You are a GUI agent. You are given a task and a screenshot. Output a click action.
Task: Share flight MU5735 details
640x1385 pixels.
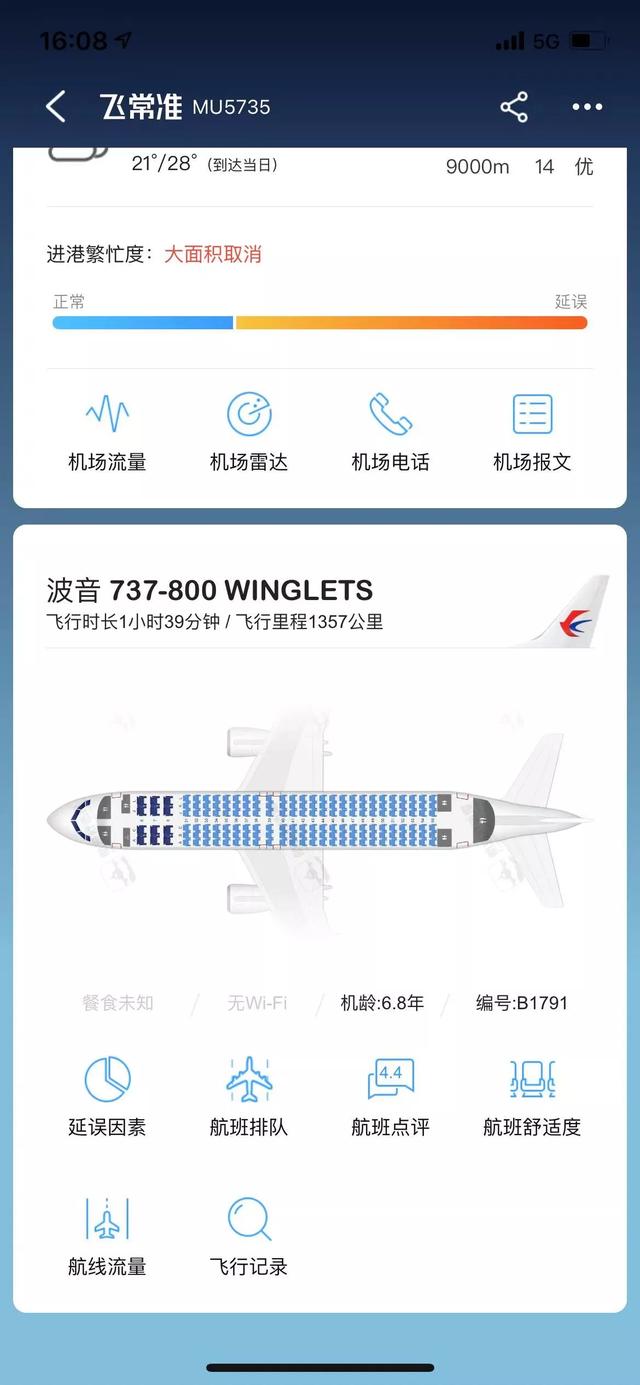(x=514, y=107)
